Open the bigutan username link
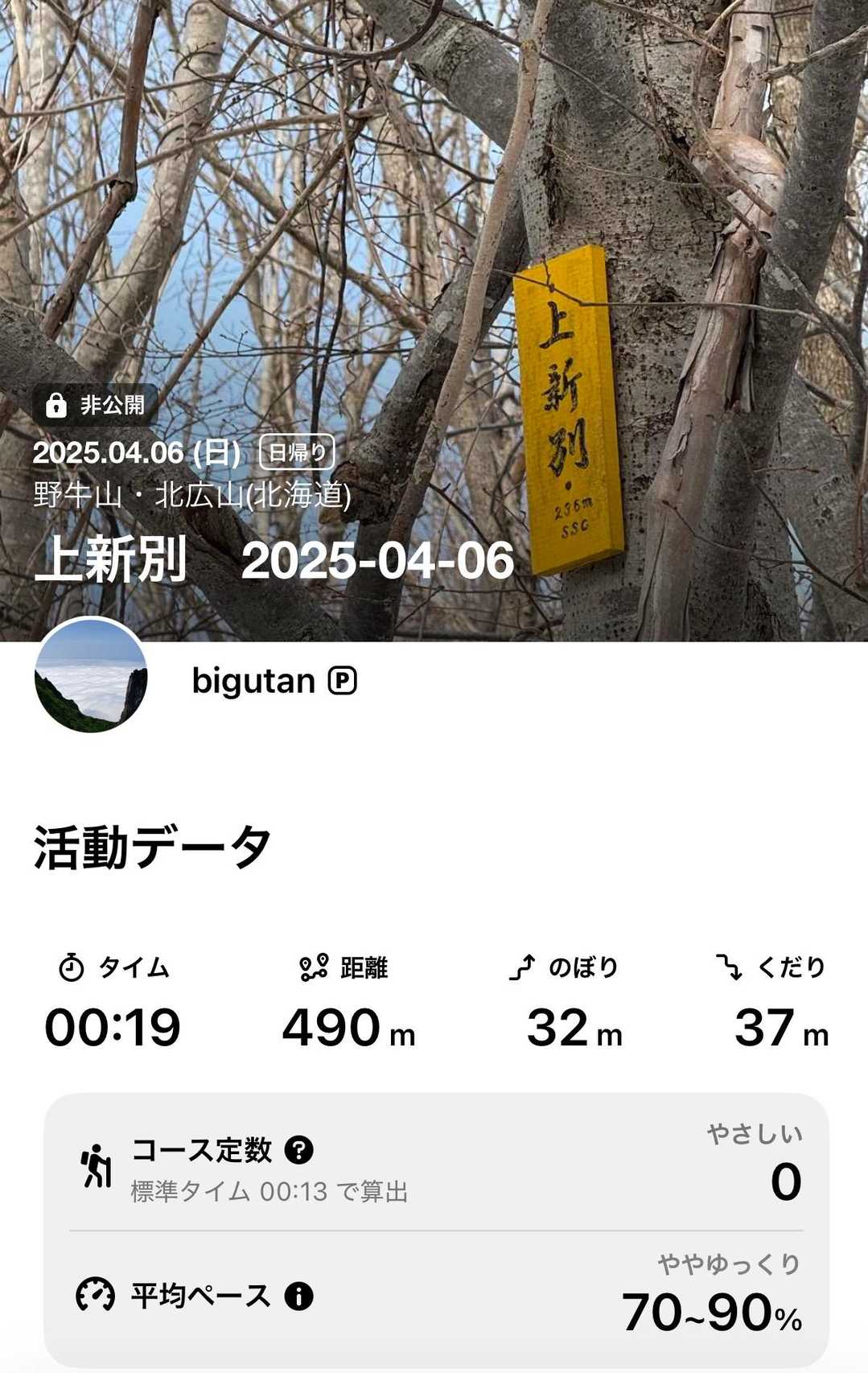Viewport: 868px width, 1373px height. pos(253,682)
